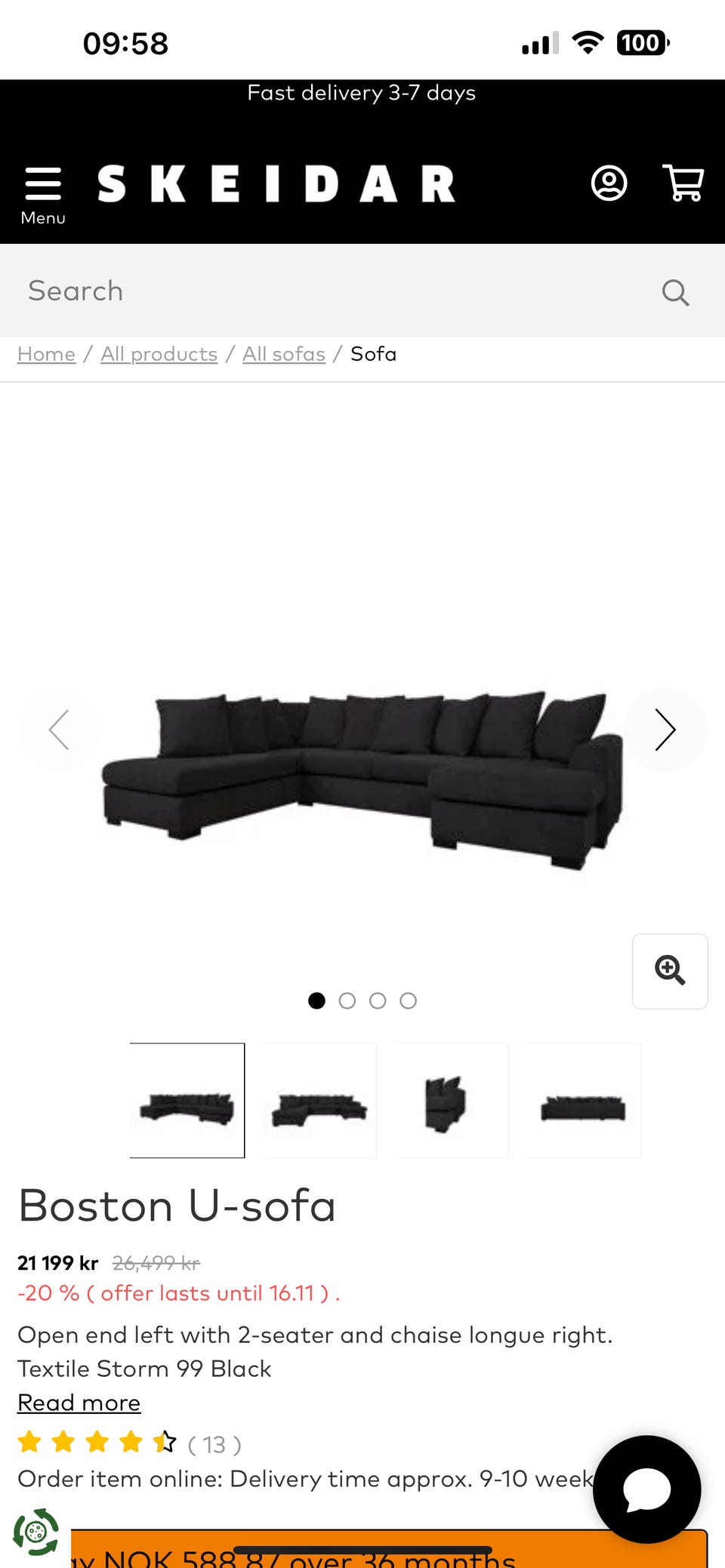Select the fourth image thumbnail
The image size is (725, 1568).
583,1101
